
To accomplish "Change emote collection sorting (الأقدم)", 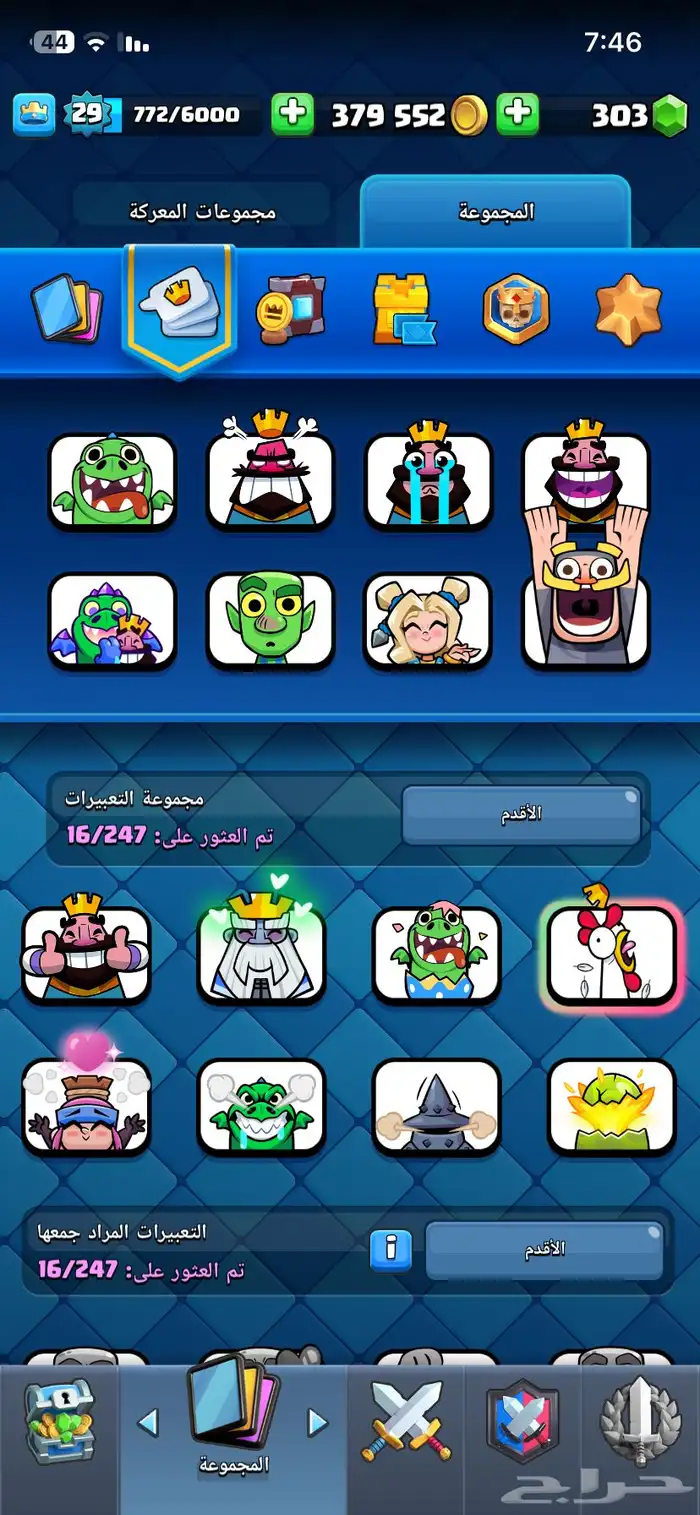I will point(521,814).
